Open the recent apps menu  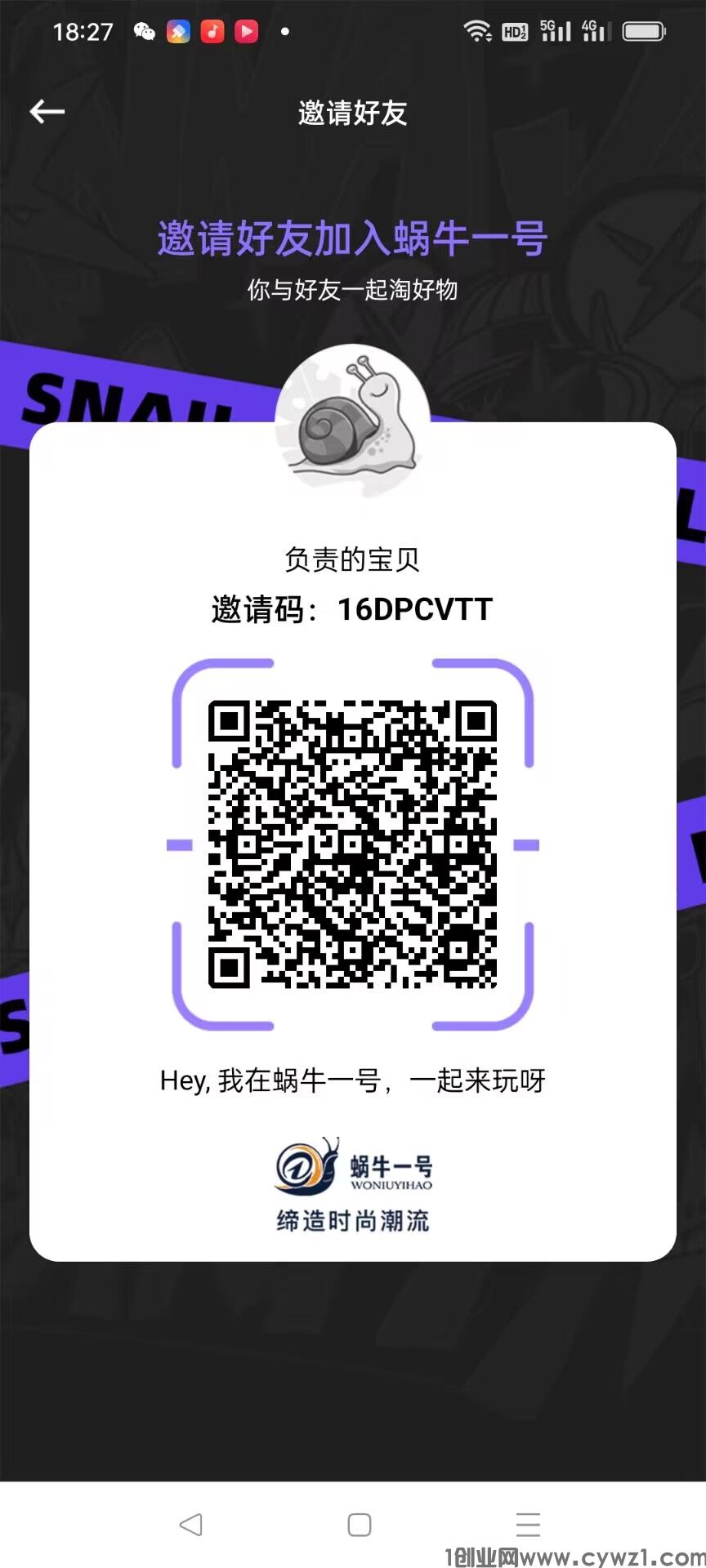528,1525
